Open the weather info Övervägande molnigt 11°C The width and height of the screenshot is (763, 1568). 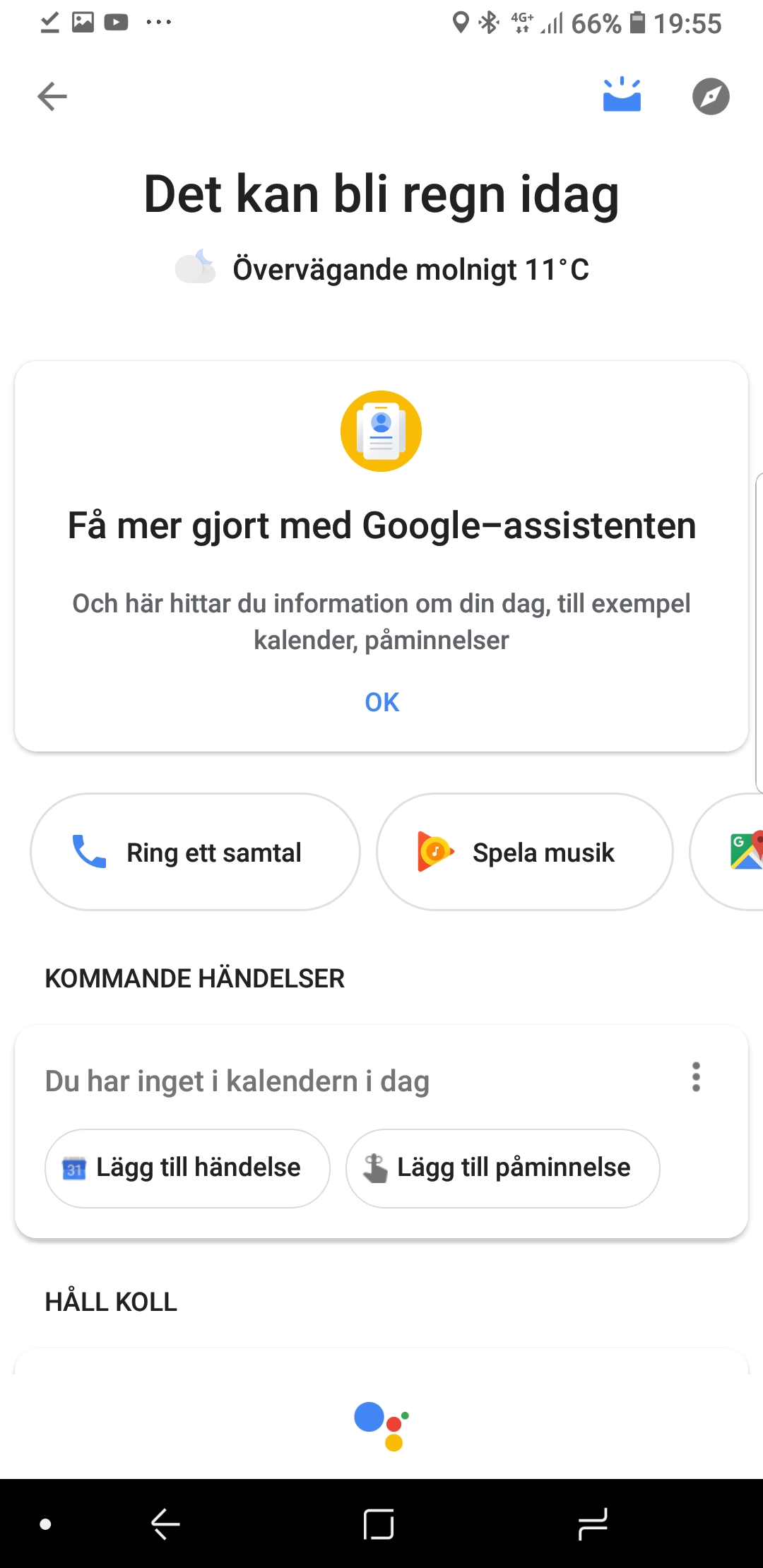coord(381,269)
